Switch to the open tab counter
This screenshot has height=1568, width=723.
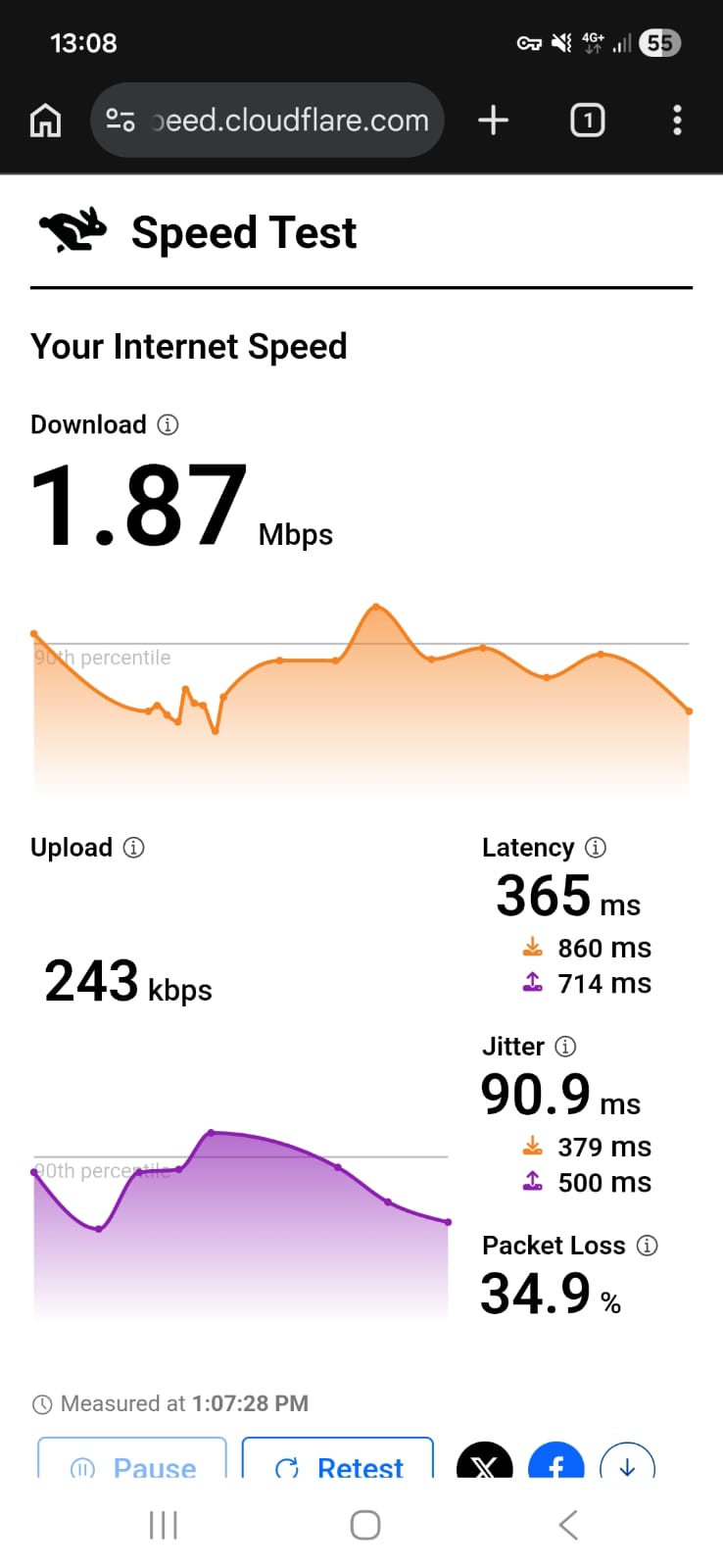click(587, 120)
